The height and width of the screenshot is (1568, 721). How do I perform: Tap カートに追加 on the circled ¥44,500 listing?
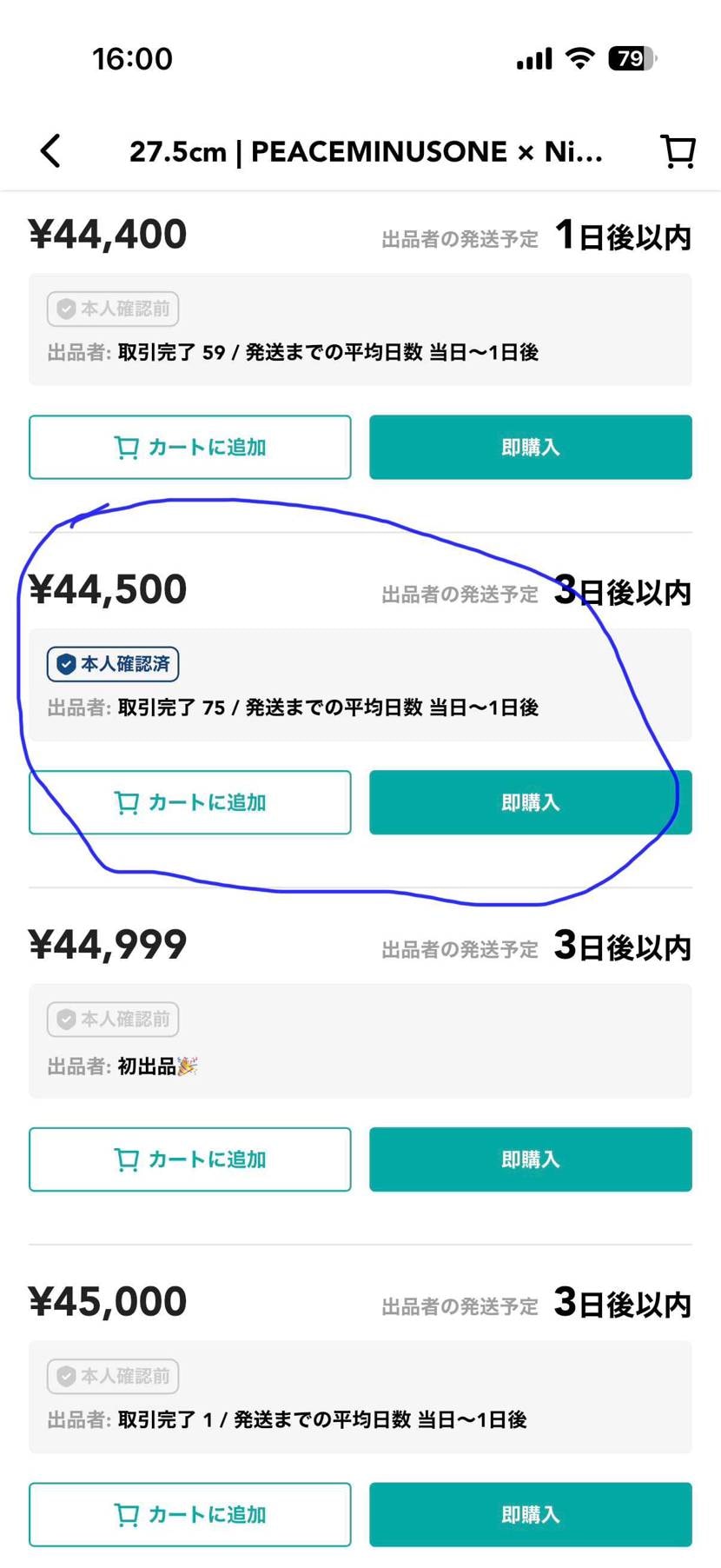189,801
